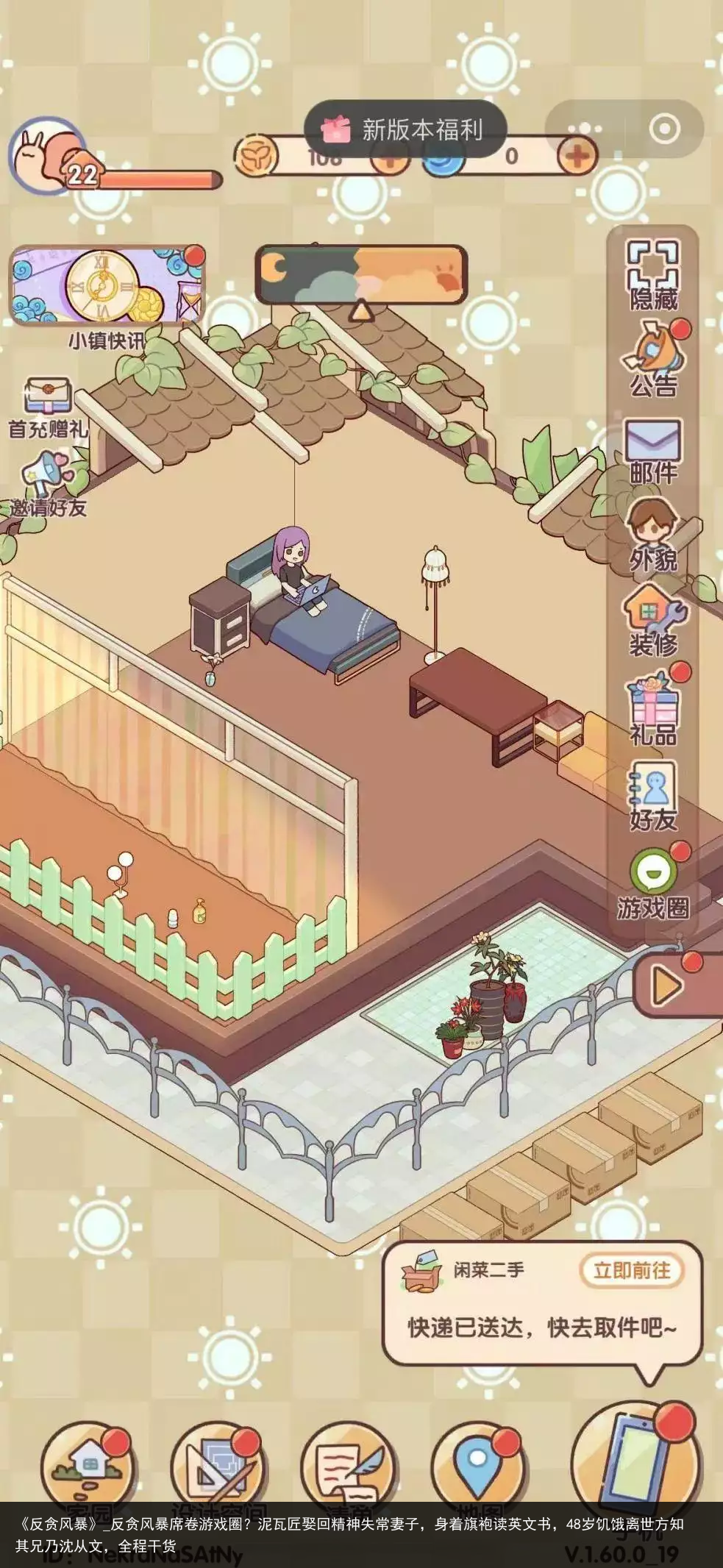Screen dimensions: 723x1568
Task: Open 外貌 appearance menu
Action: tap(652, 533)
